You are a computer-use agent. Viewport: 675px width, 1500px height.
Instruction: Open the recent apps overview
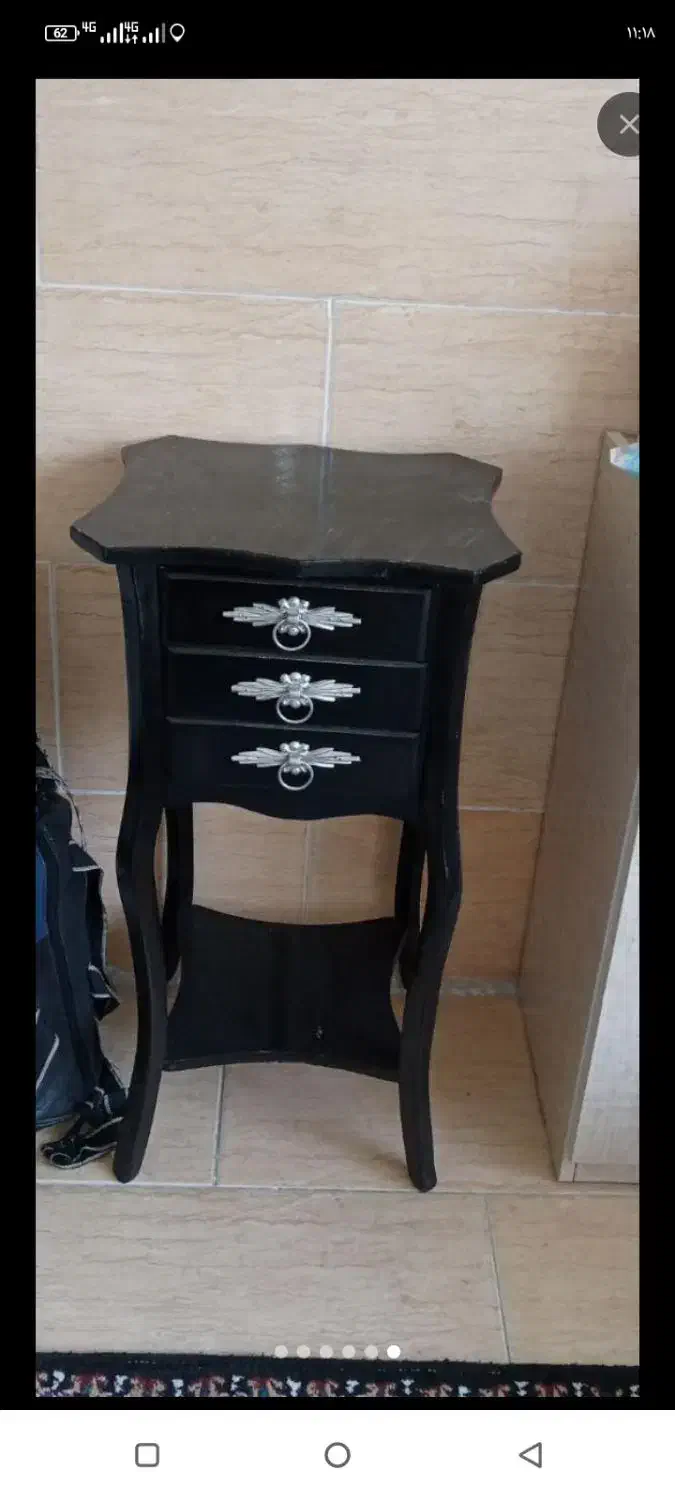pyautogui.click(x=147, y=1455)
